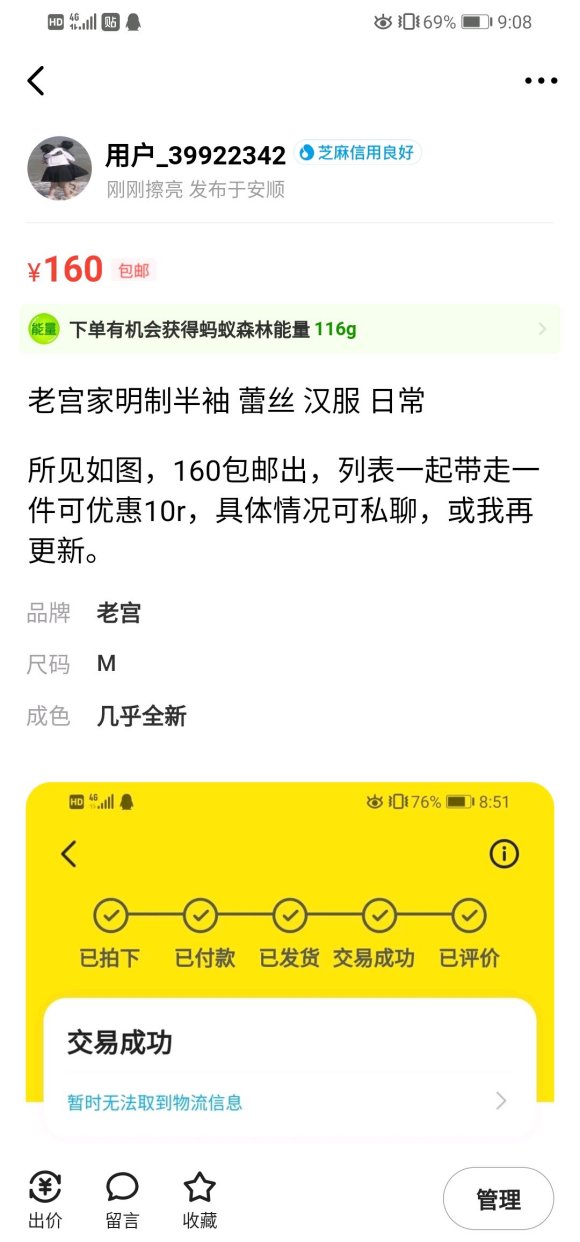This screenshot has width=580, height=1242.
Task: Leave a comment via 留言
Action: tap(122, 1200)
